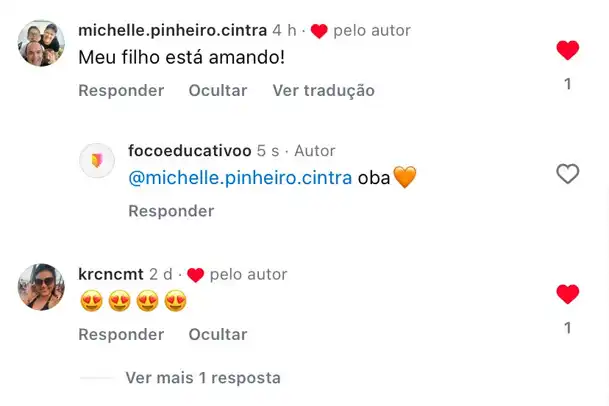Open krcncmt's profile picture
This screenshot has height=406, width=609.
click(41, 287)
